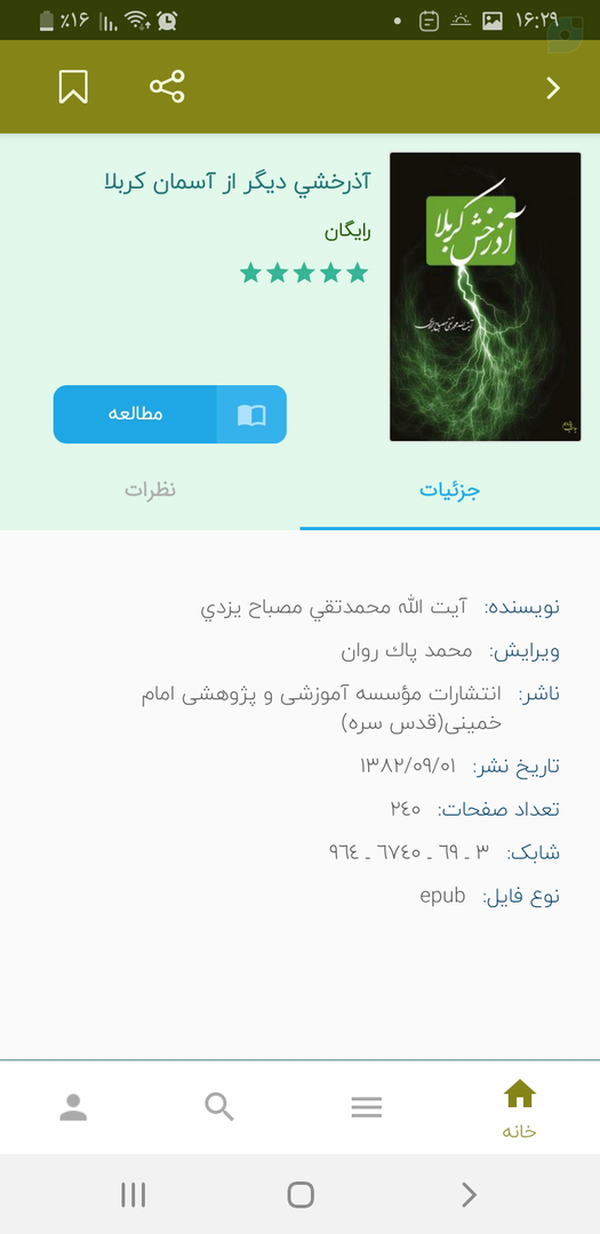Open search from bottom navigation
Viewport: 600px width, 1234px height.
[219, 1107]
